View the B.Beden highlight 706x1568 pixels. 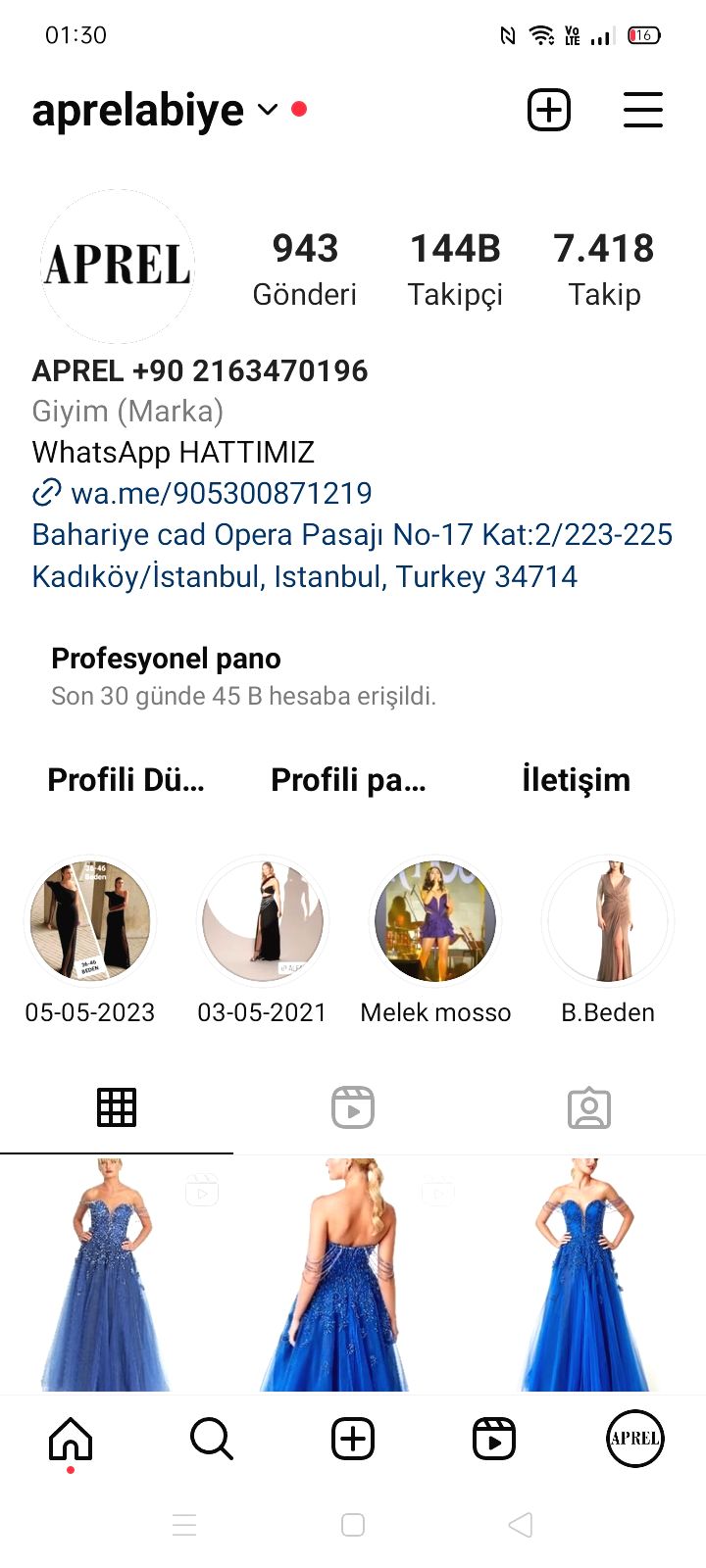coord(608,921)
